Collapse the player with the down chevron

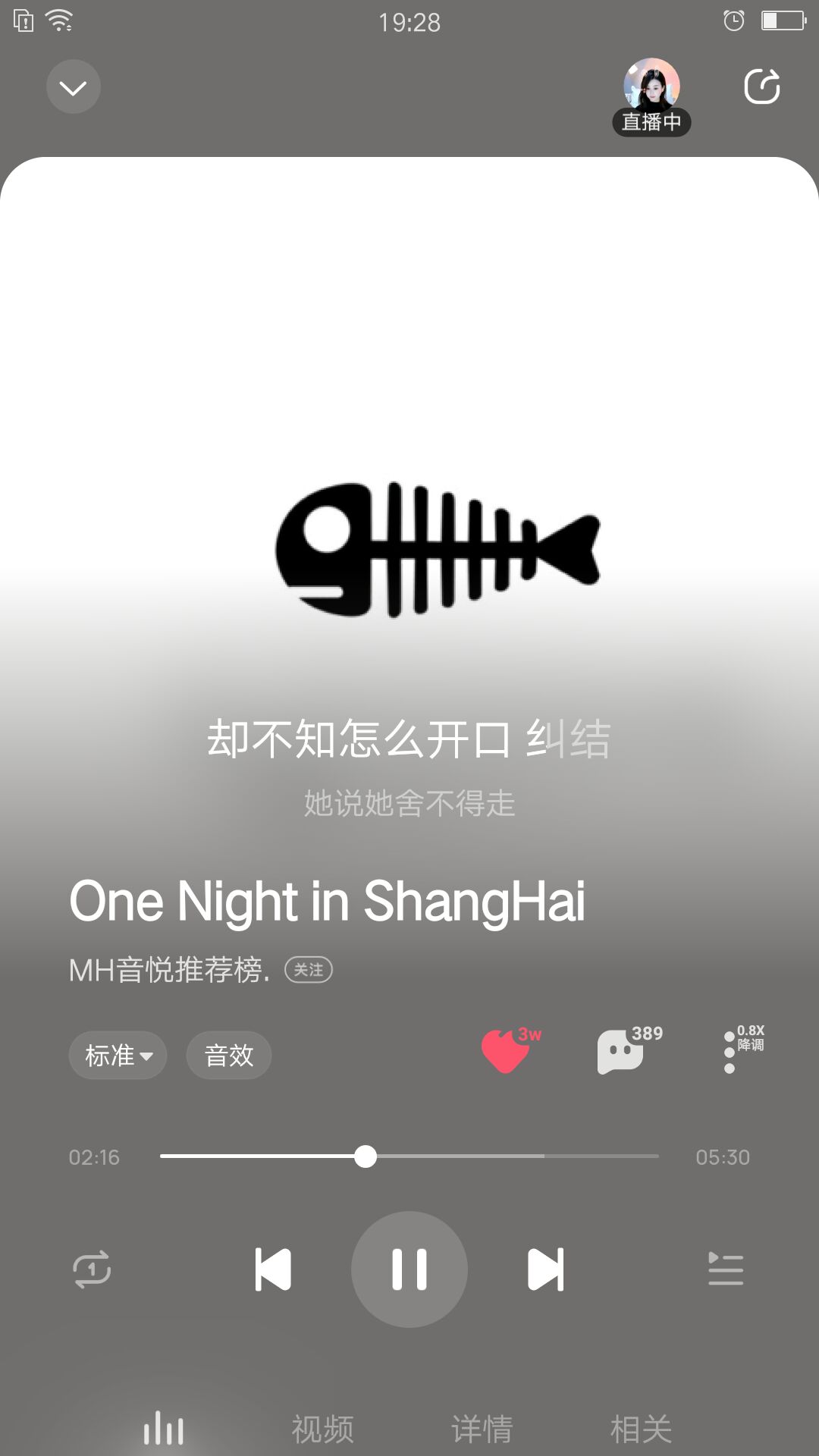pyautogui.click(x=74, y=87)
